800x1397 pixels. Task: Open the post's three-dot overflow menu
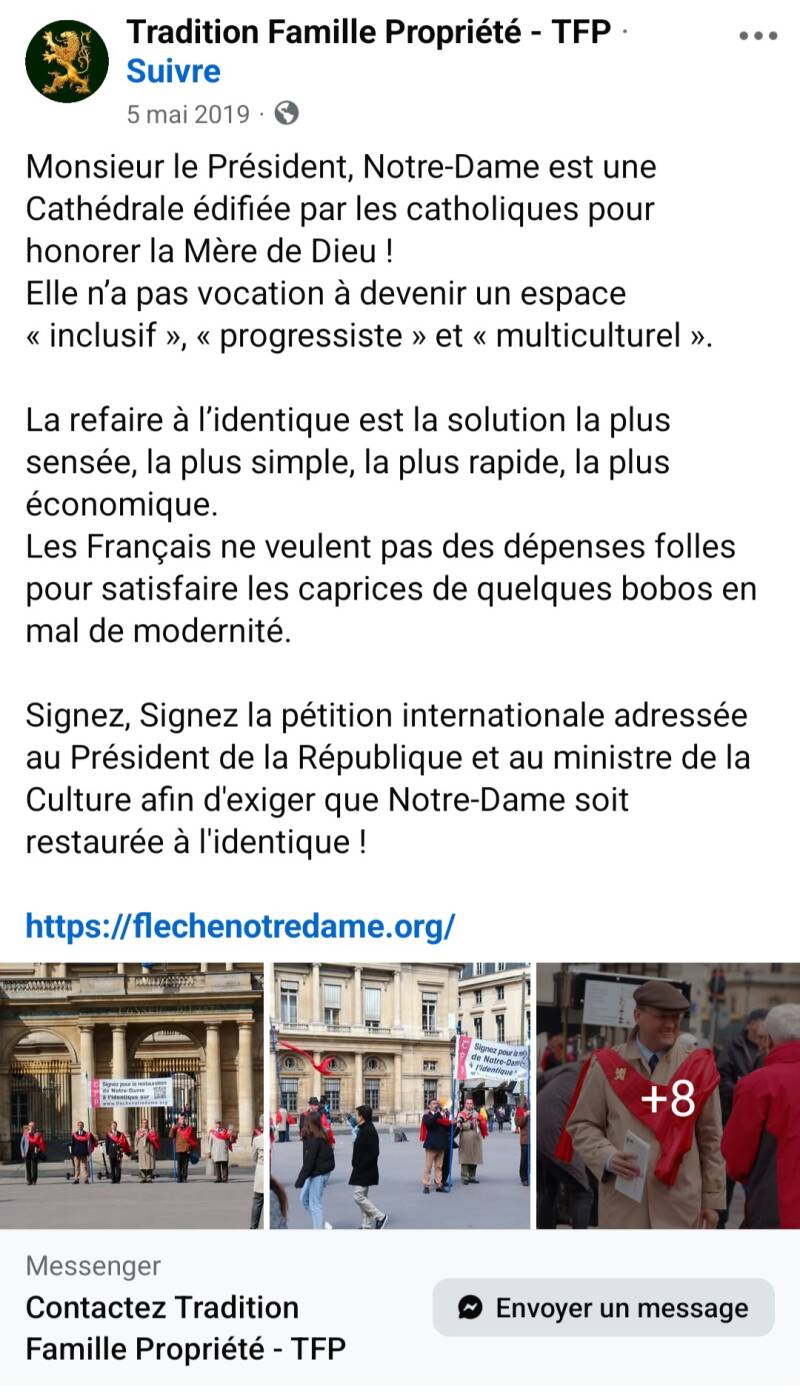(x=758, y=35)
